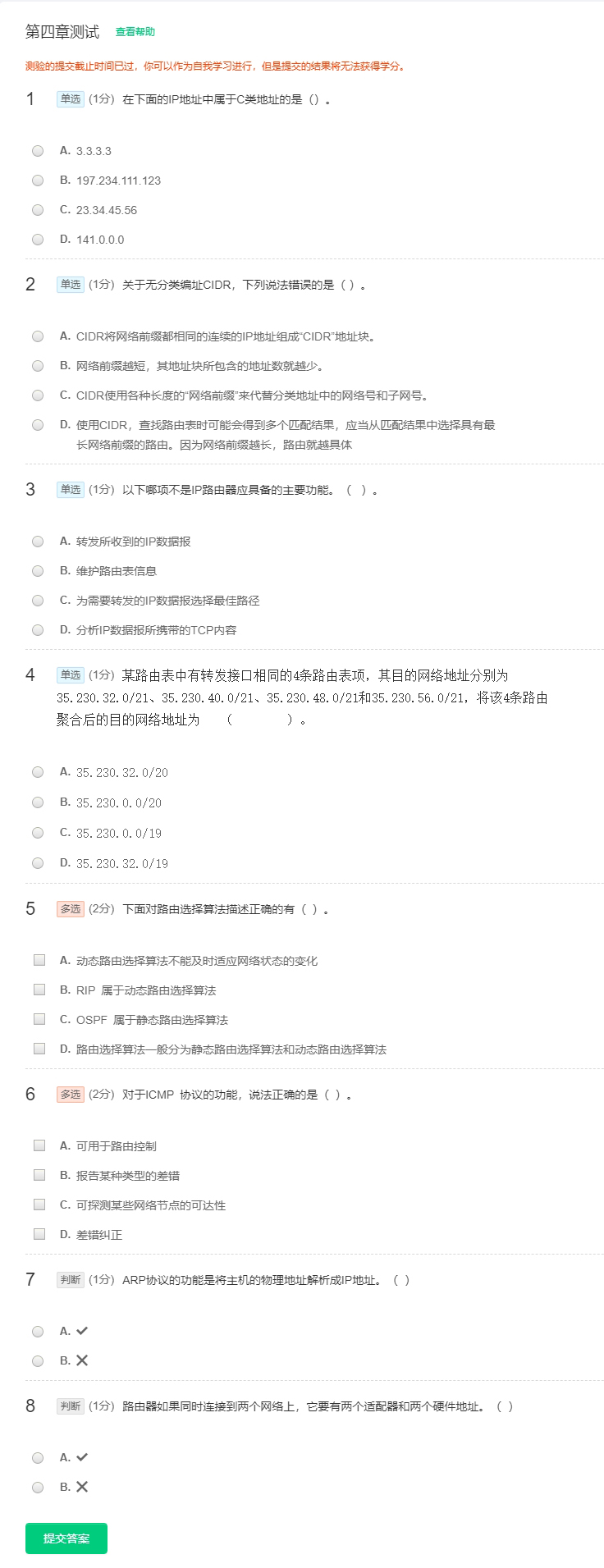Tick option B 报告某种类型的差错

[x=39, y=1175]
